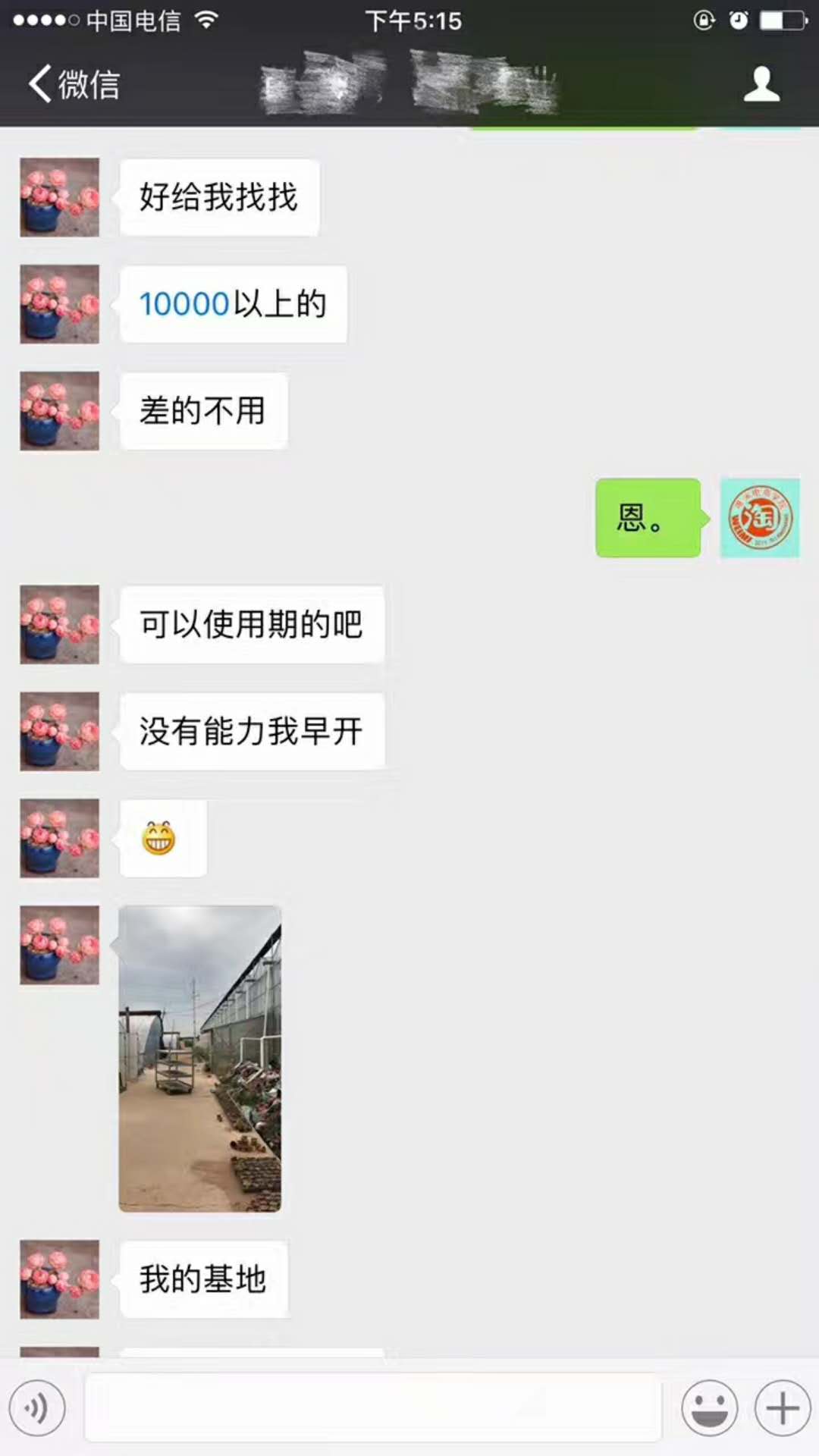Focus the message text field

[373, 1408]
